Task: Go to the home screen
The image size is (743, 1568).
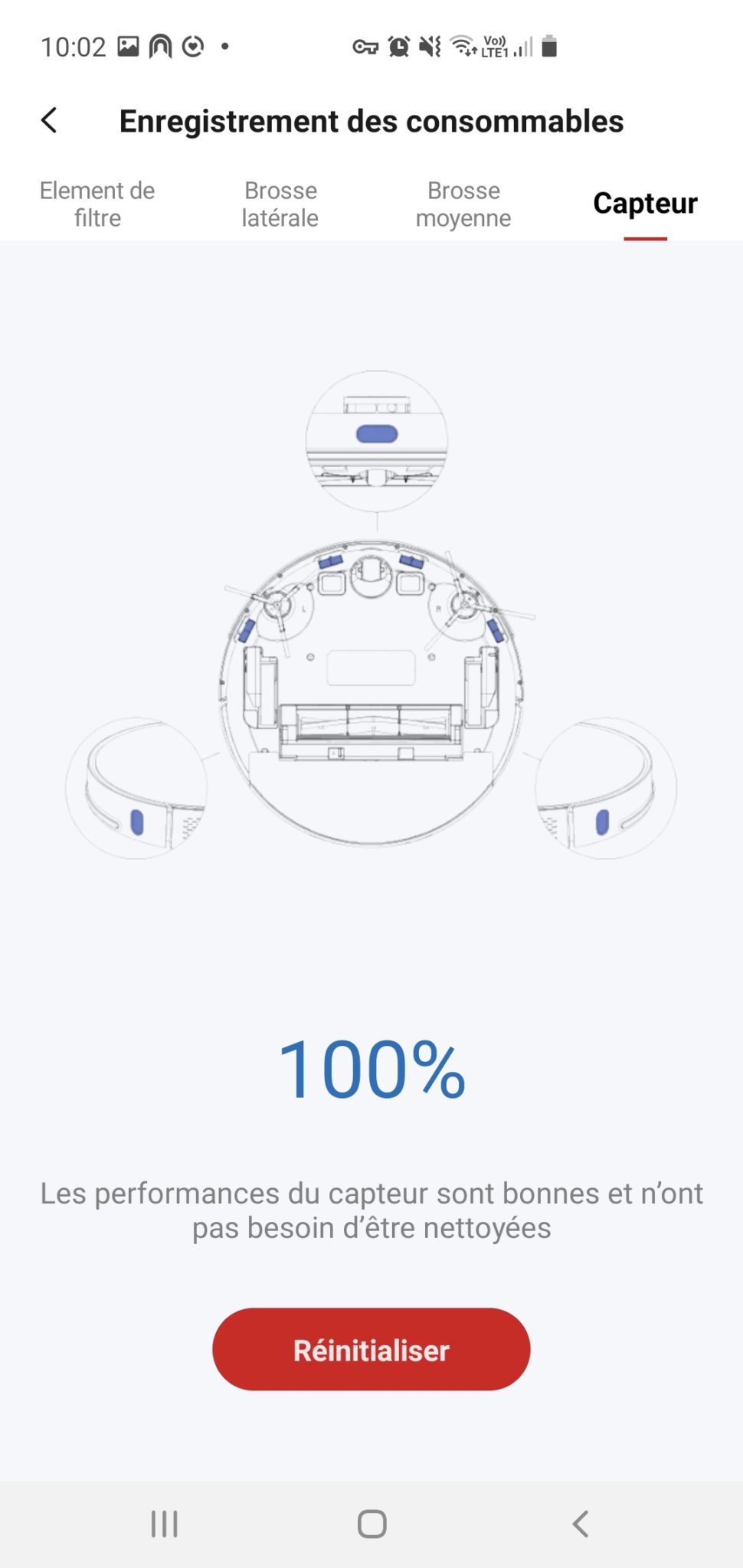Action: 371,1524
